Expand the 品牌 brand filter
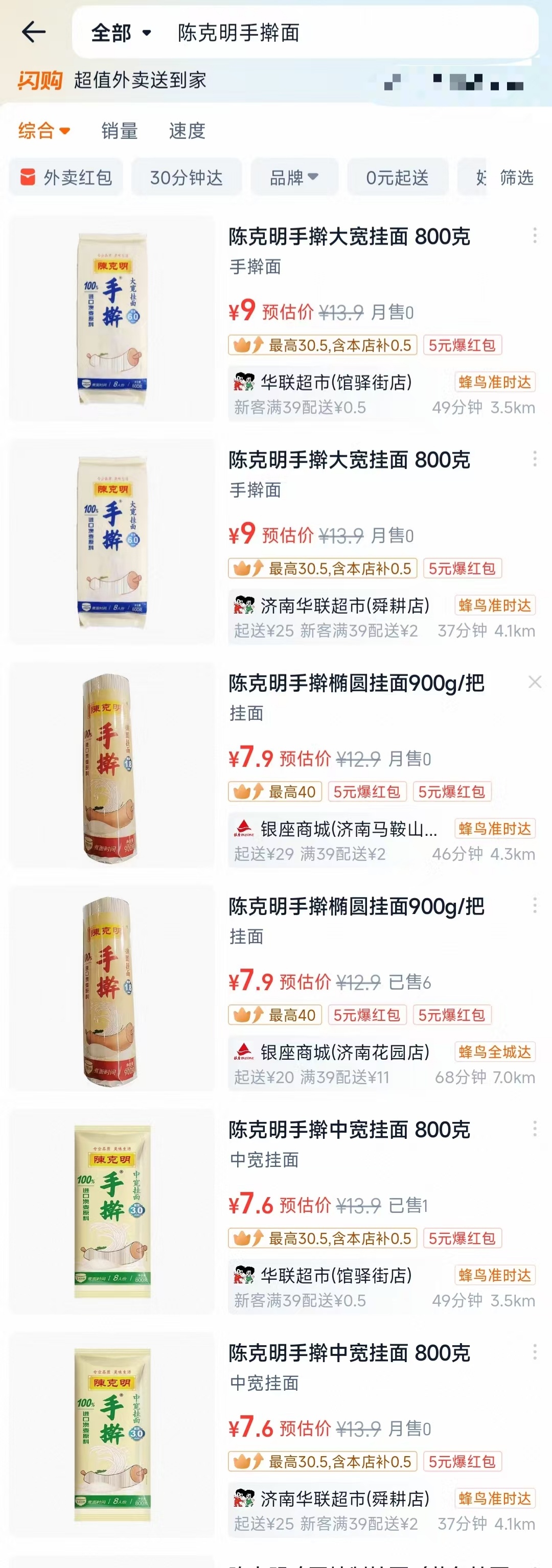 point(294,178)
